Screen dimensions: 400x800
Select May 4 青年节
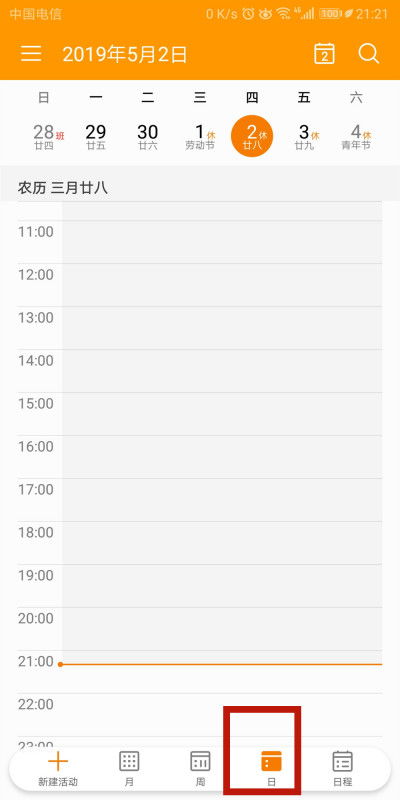point(356,137)
